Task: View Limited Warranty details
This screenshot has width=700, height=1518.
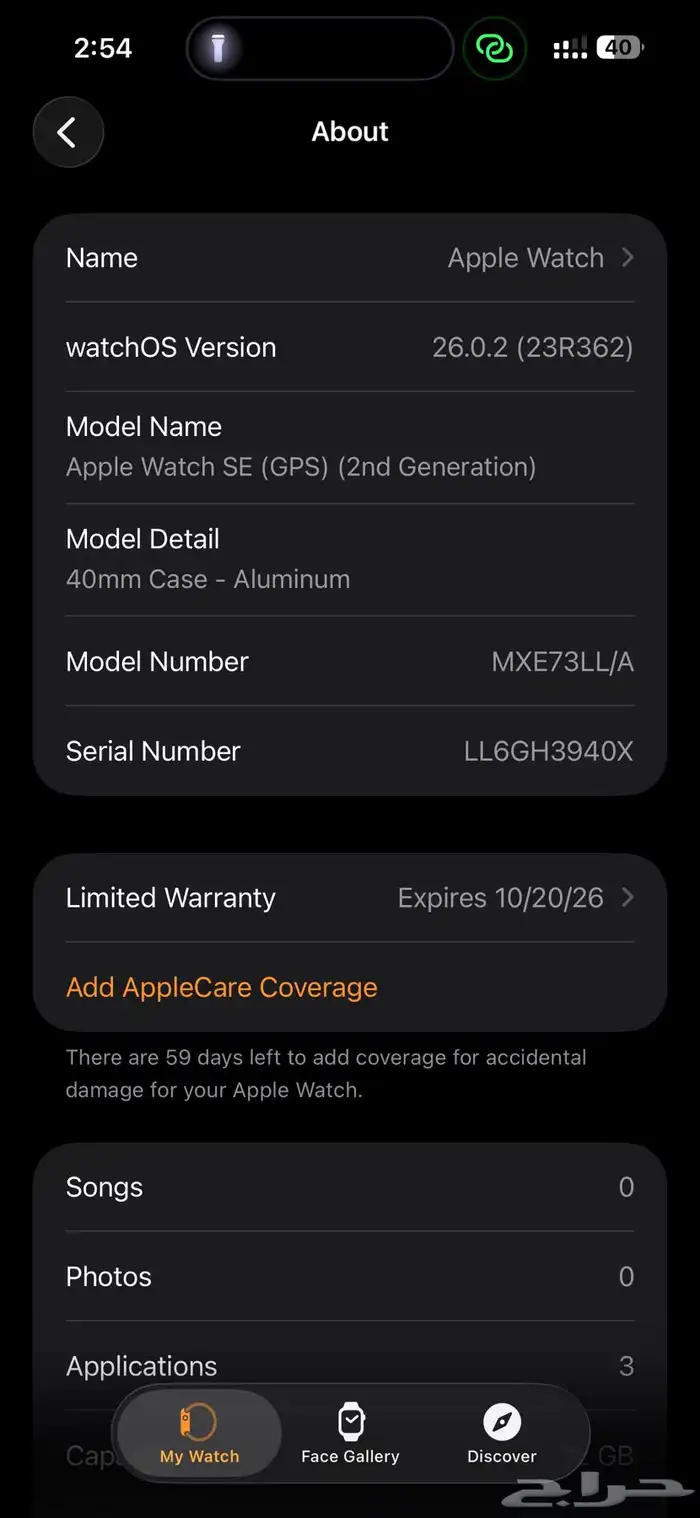Action: pyautogui.click(x=350, y=898)
